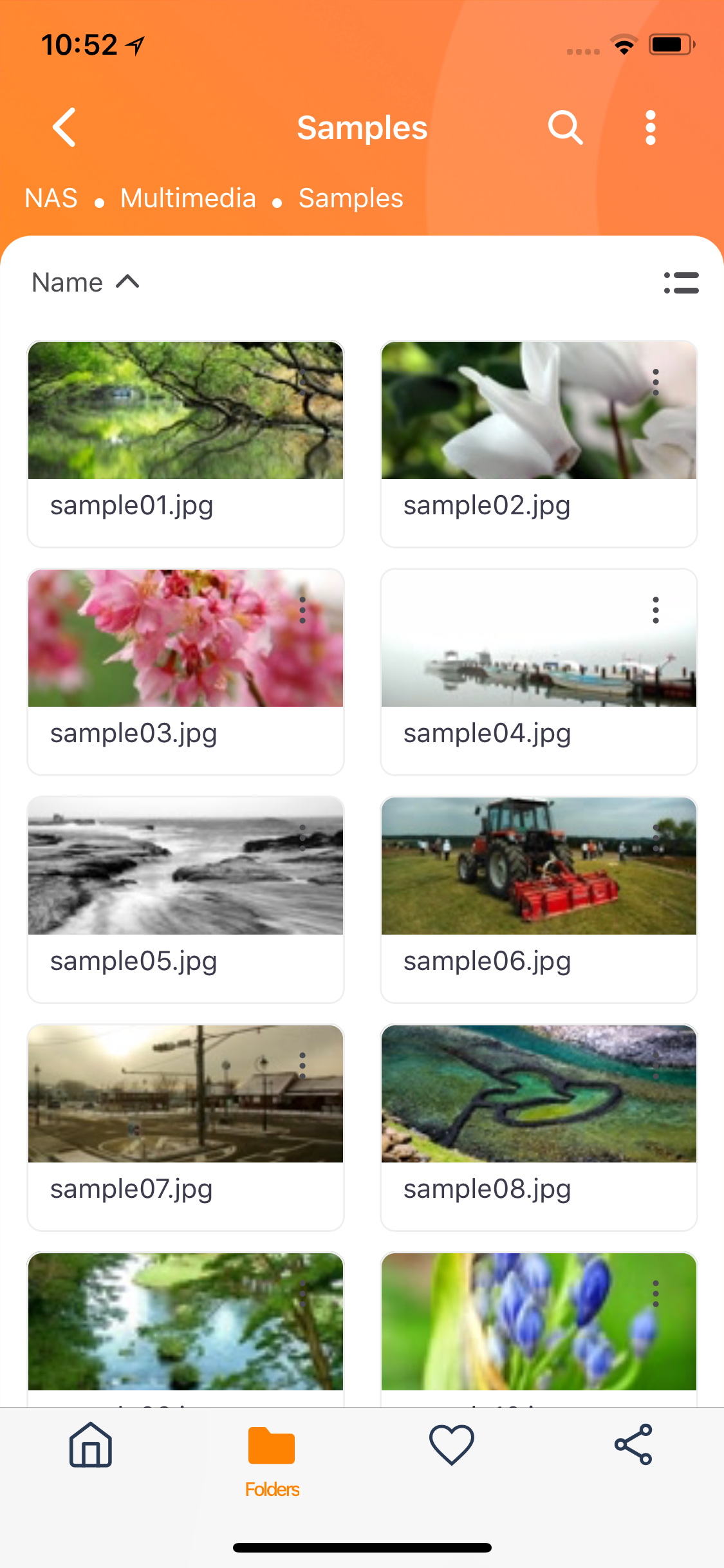Open Favorites via the heart icon
The image size is (724, 1568).
click(452, 1445)
